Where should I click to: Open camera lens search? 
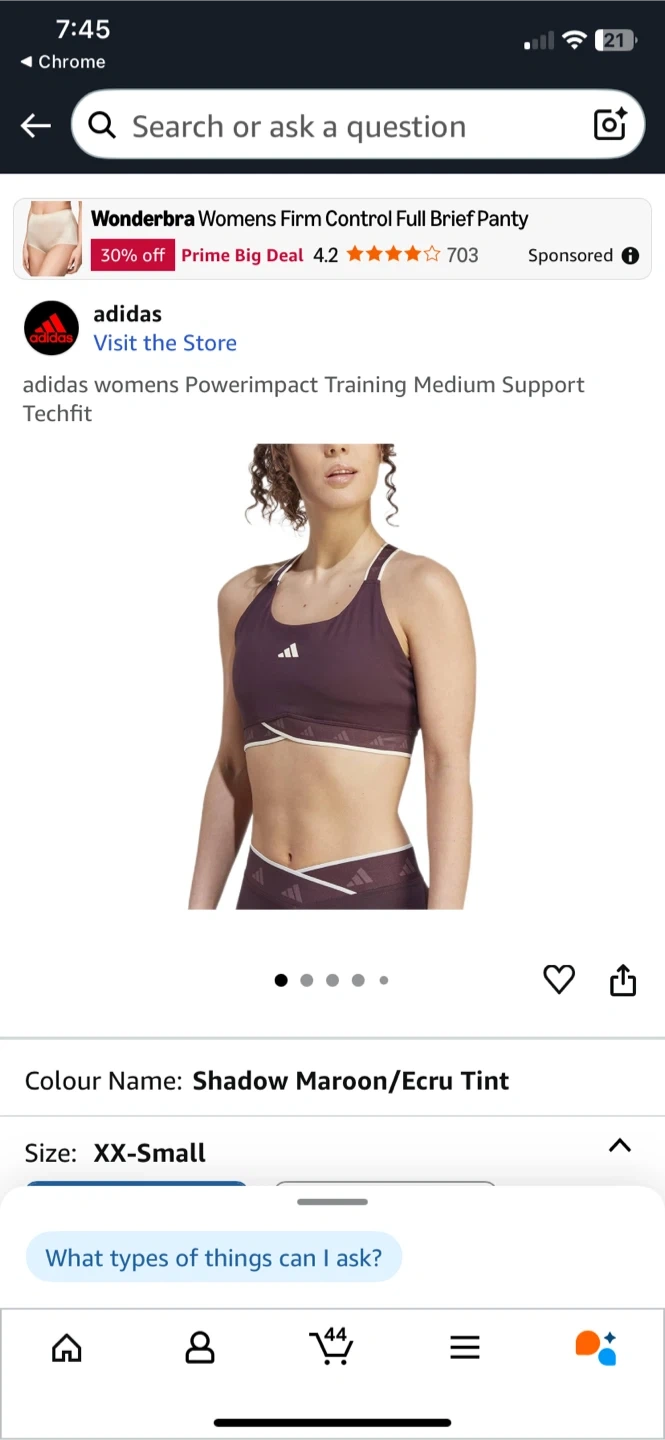coord(610,125)
